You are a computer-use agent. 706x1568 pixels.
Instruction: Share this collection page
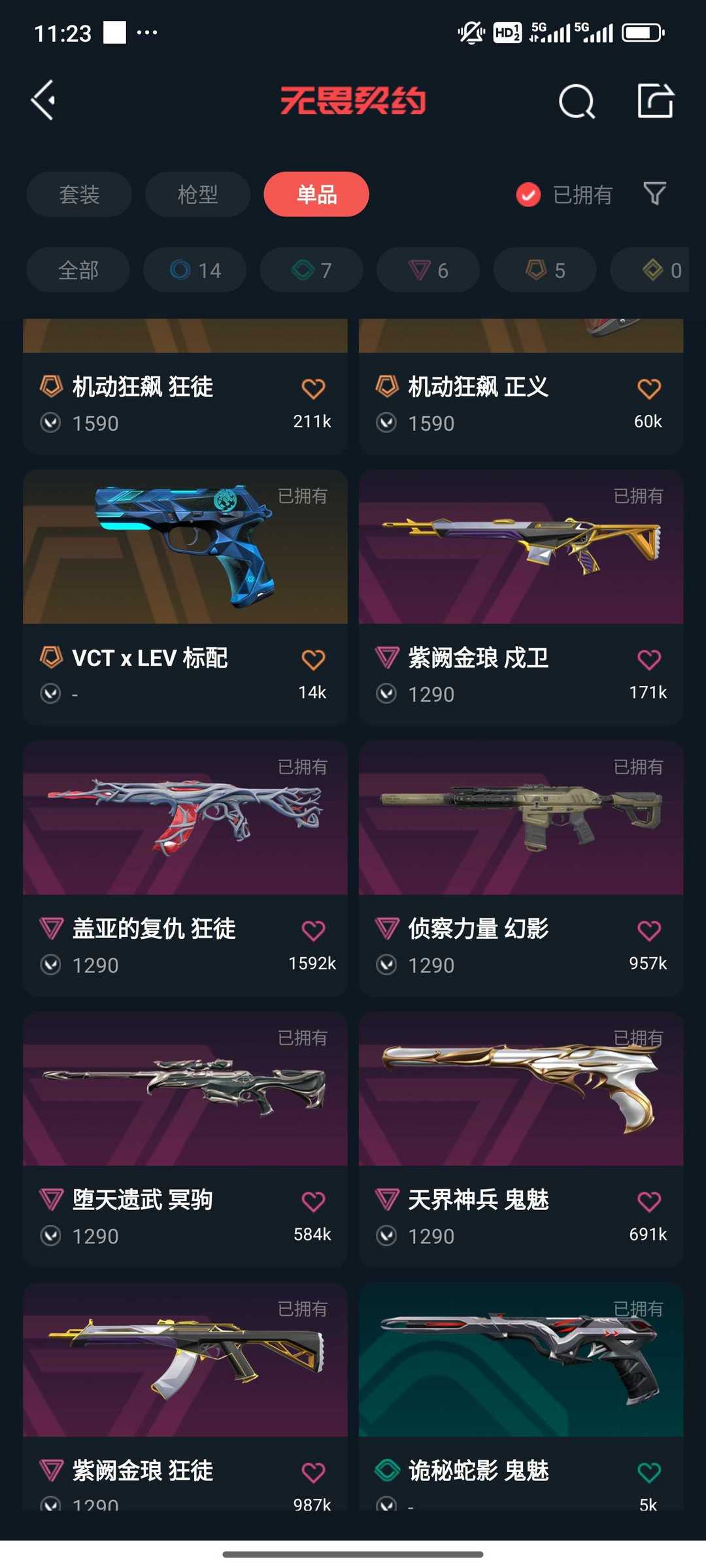coord(655,101)
